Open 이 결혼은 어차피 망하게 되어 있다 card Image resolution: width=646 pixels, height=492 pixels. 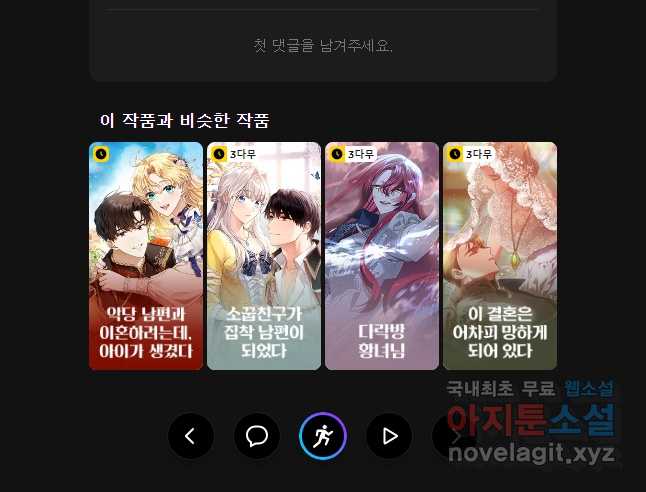[x=499, y=256]
